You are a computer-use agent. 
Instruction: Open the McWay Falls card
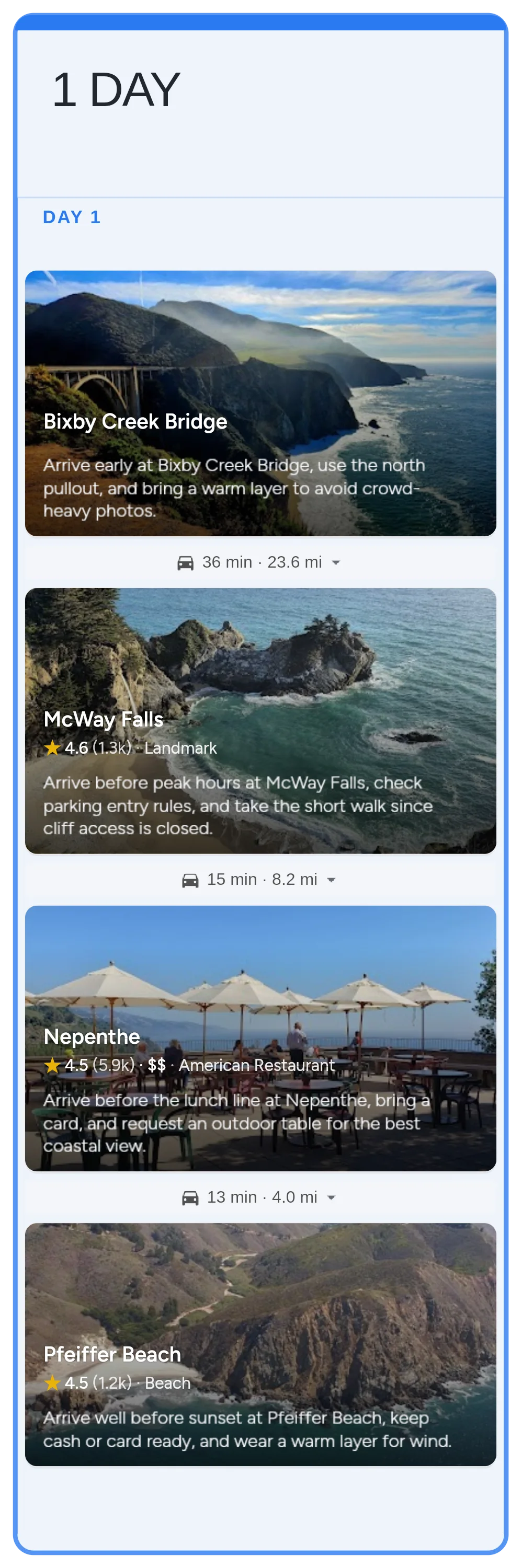[260, 720]
